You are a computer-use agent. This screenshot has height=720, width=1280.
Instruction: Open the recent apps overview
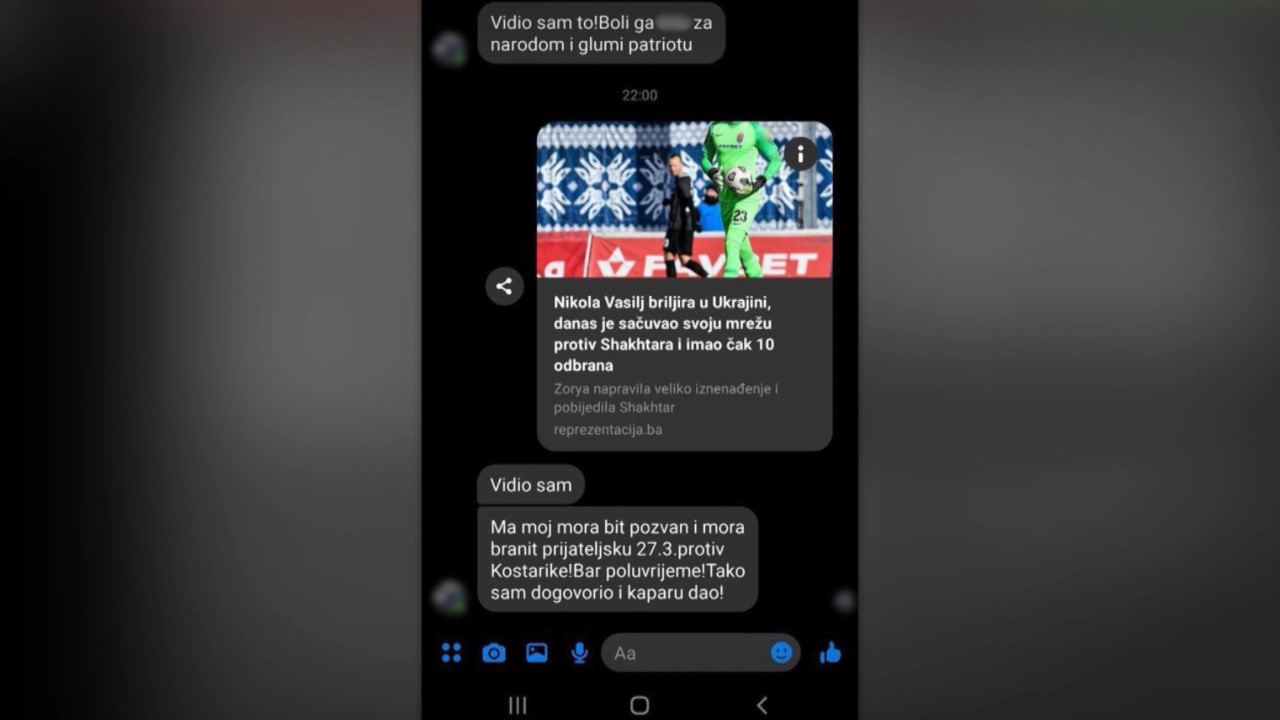[x=517, y=705]
